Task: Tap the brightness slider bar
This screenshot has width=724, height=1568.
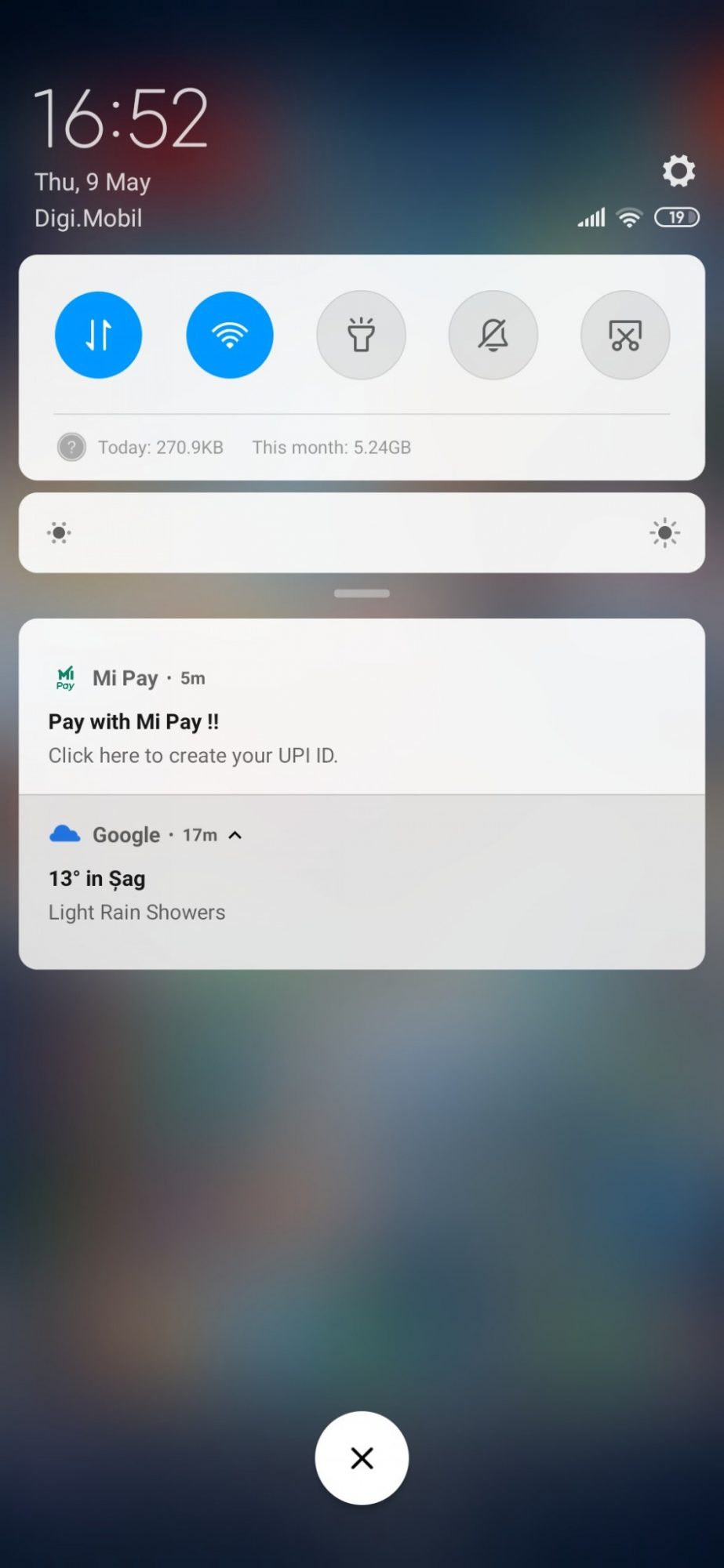Action: point(361,533)
